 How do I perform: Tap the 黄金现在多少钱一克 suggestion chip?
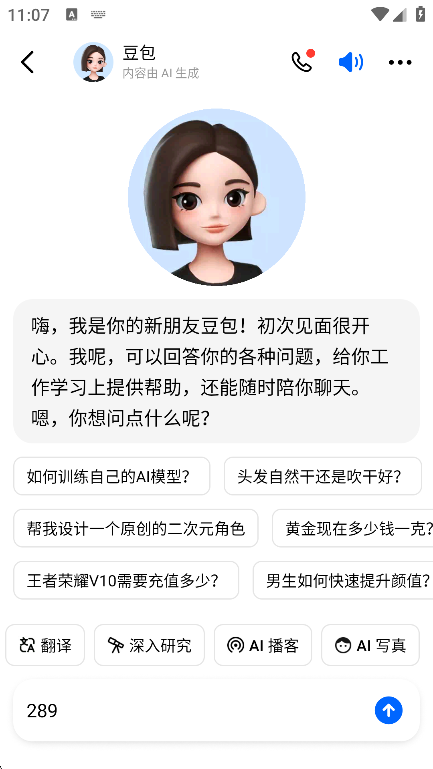(x=353, y=528)
